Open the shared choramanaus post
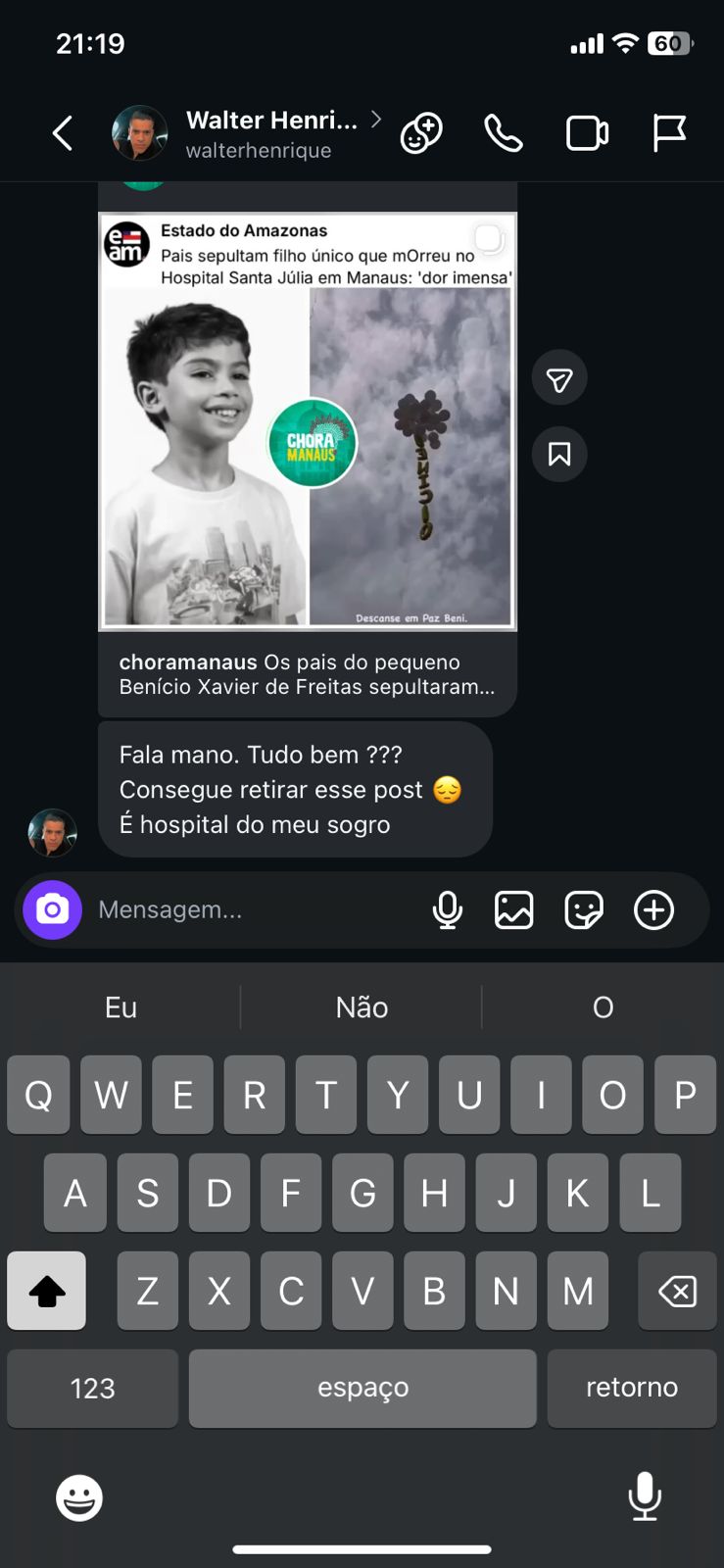Screen dimensions: 724x1568 308,421
